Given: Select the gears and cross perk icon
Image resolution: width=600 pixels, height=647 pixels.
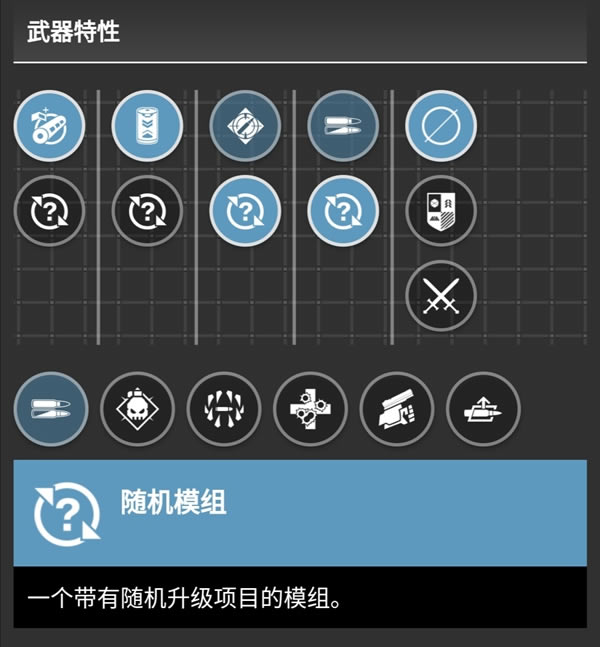Looking at the screenshot, I should coord(310,408).
